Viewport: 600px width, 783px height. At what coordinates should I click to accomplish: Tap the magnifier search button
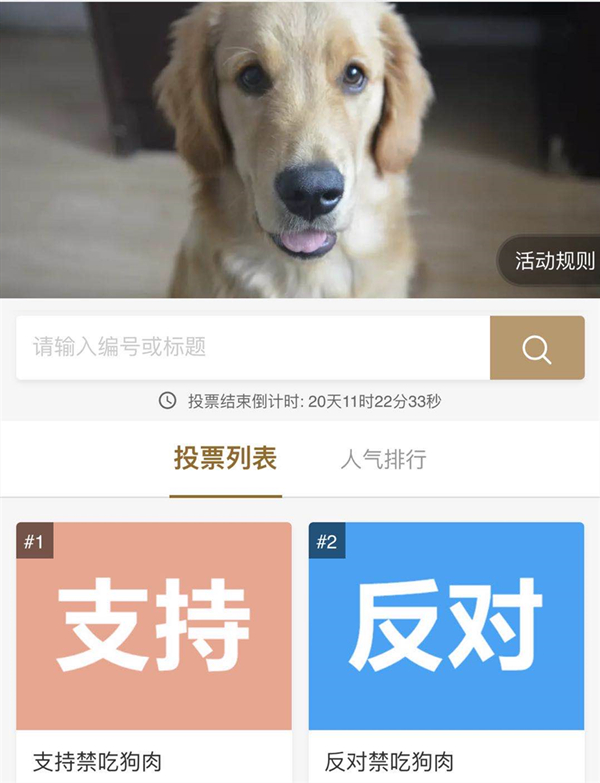[537, 348]
